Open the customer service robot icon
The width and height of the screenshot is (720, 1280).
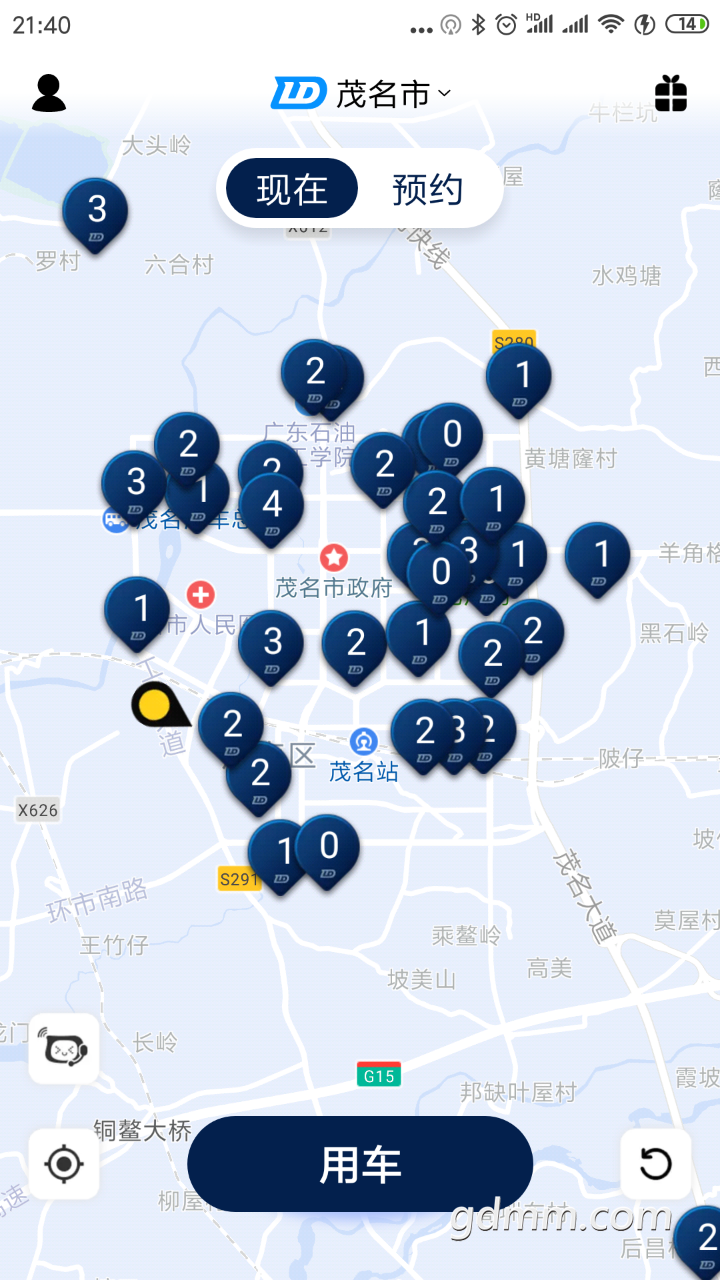click(64, 1048)
